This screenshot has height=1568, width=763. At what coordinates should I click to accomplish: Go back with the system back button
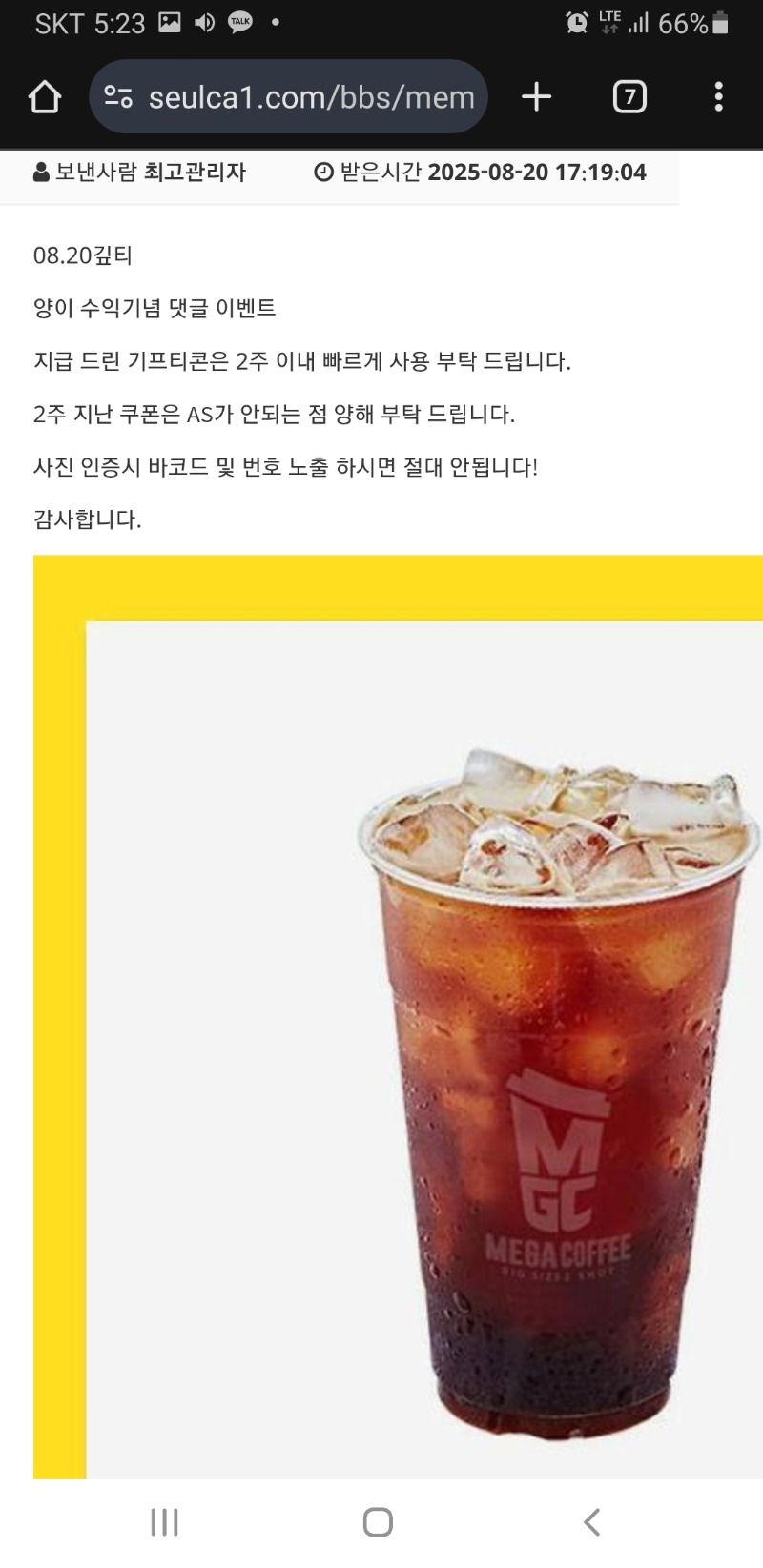(592, 1522)
